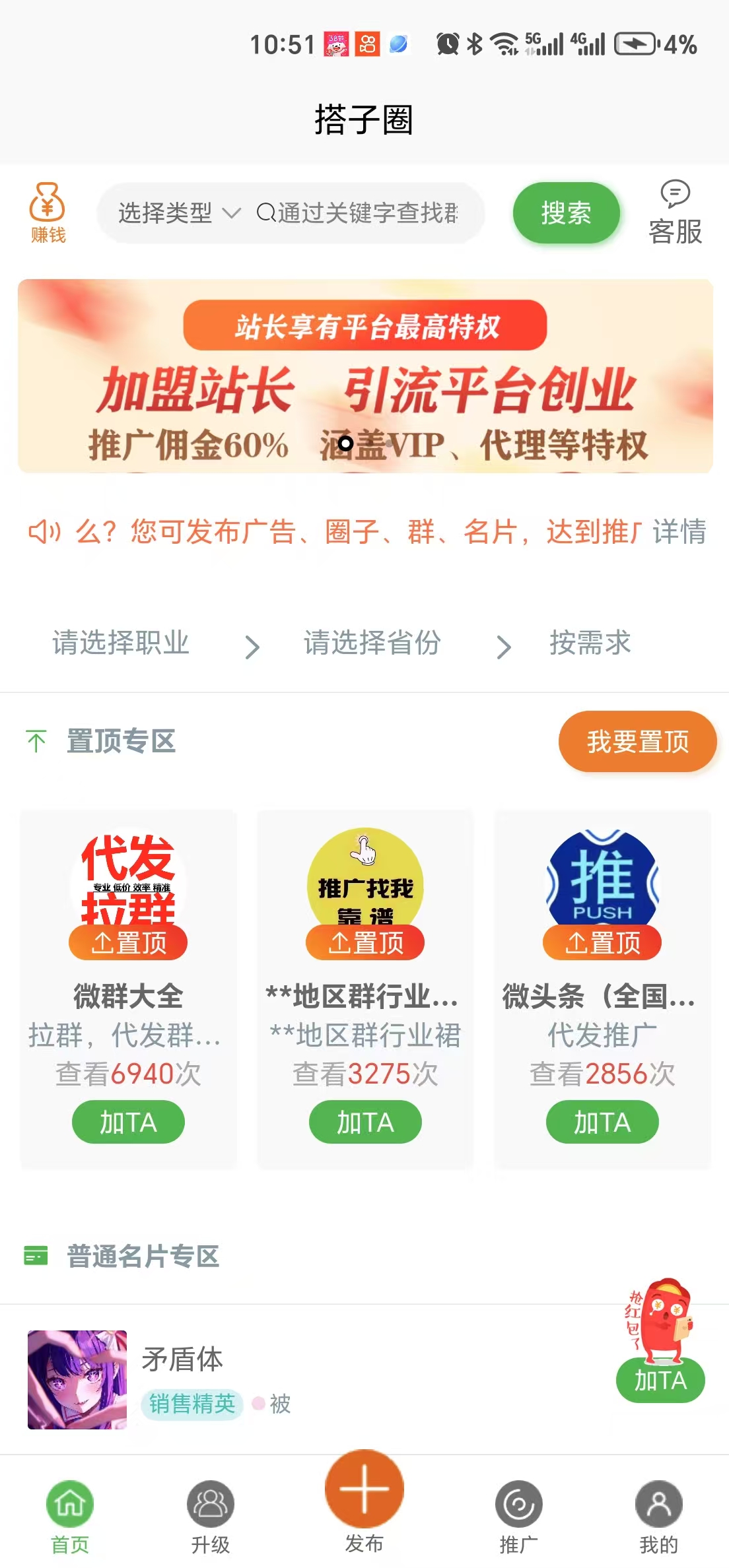Tap the keyword search field
The height and width of the screenshot is (1568, 729).
(366, 213)
